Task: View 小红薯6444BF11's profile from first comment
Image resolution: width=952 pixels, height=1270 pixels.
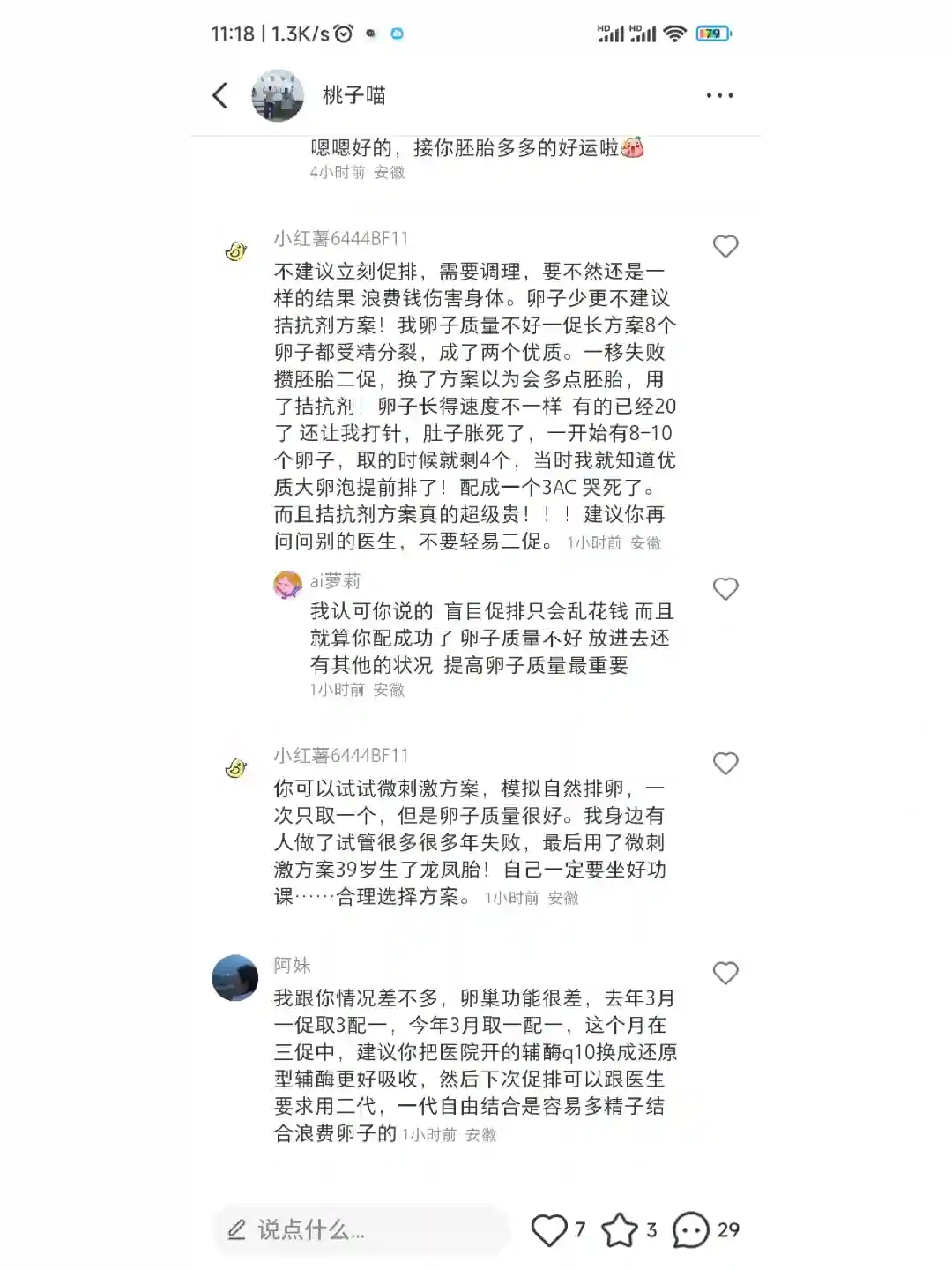Action: pos(235,251)
